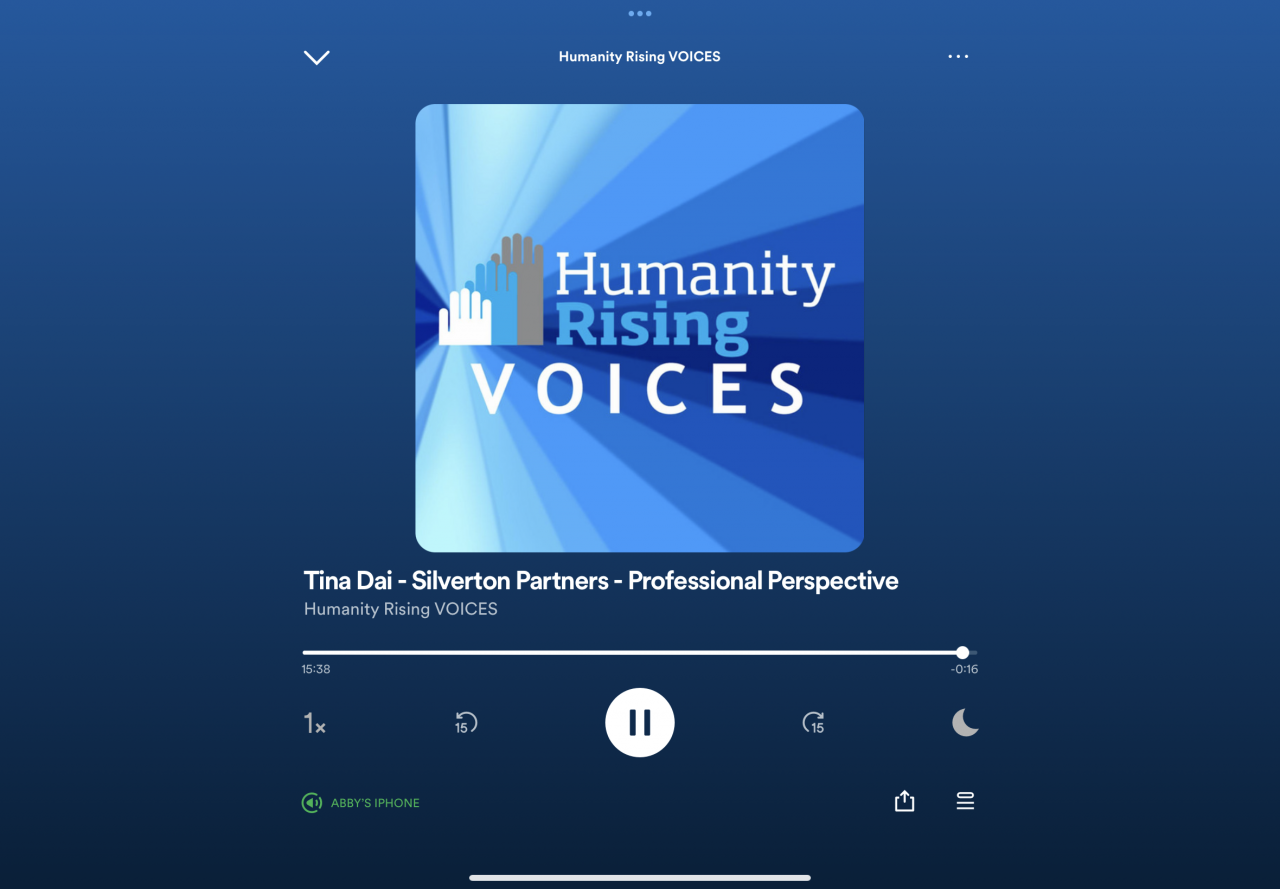Screen dimensions: 1280x889
Task: Open the three-dot options menu
Action: click(958, 57)
